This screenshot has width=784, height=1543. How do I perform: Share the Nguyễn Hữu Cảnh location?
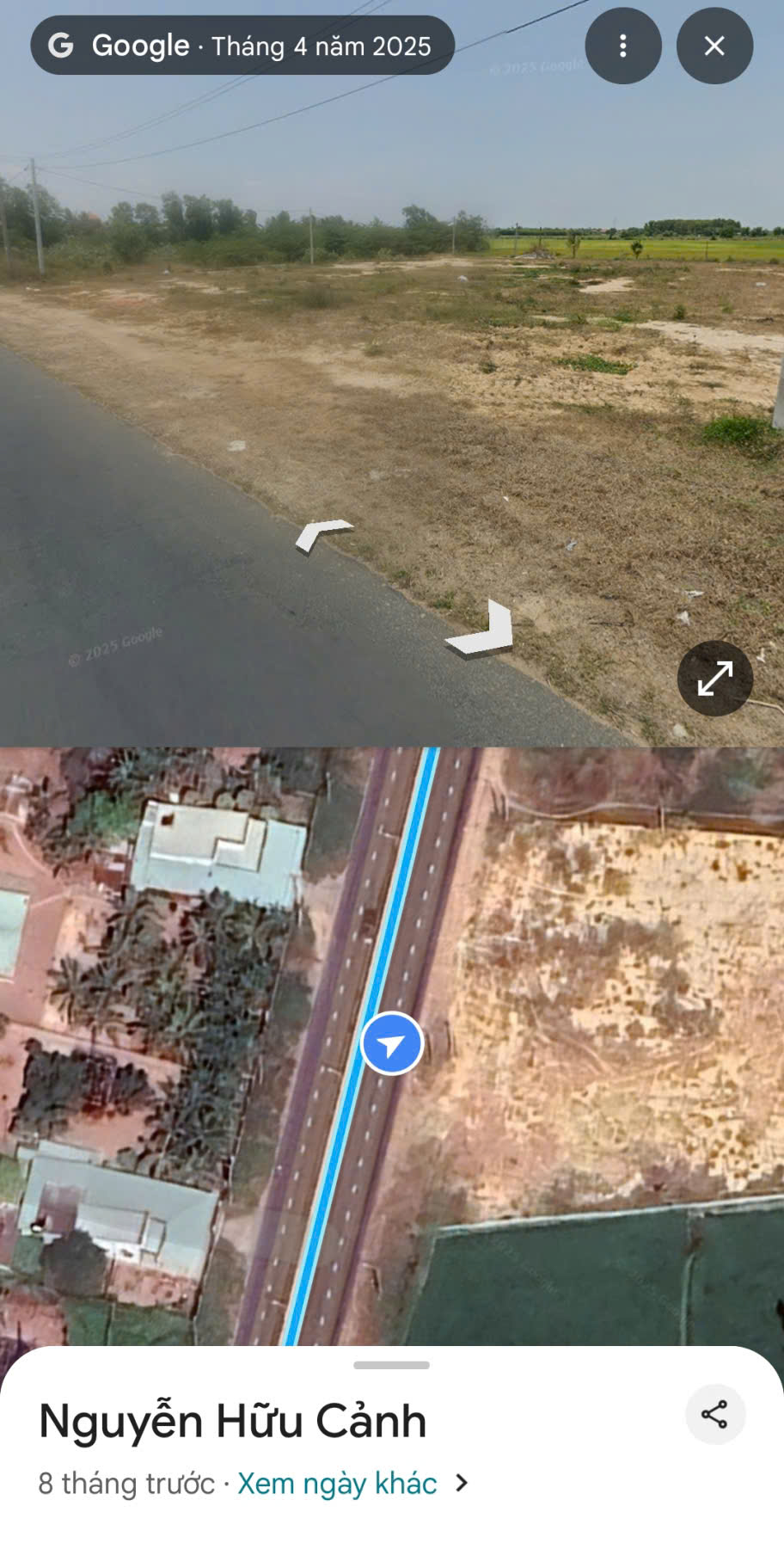click(714, 1414)
